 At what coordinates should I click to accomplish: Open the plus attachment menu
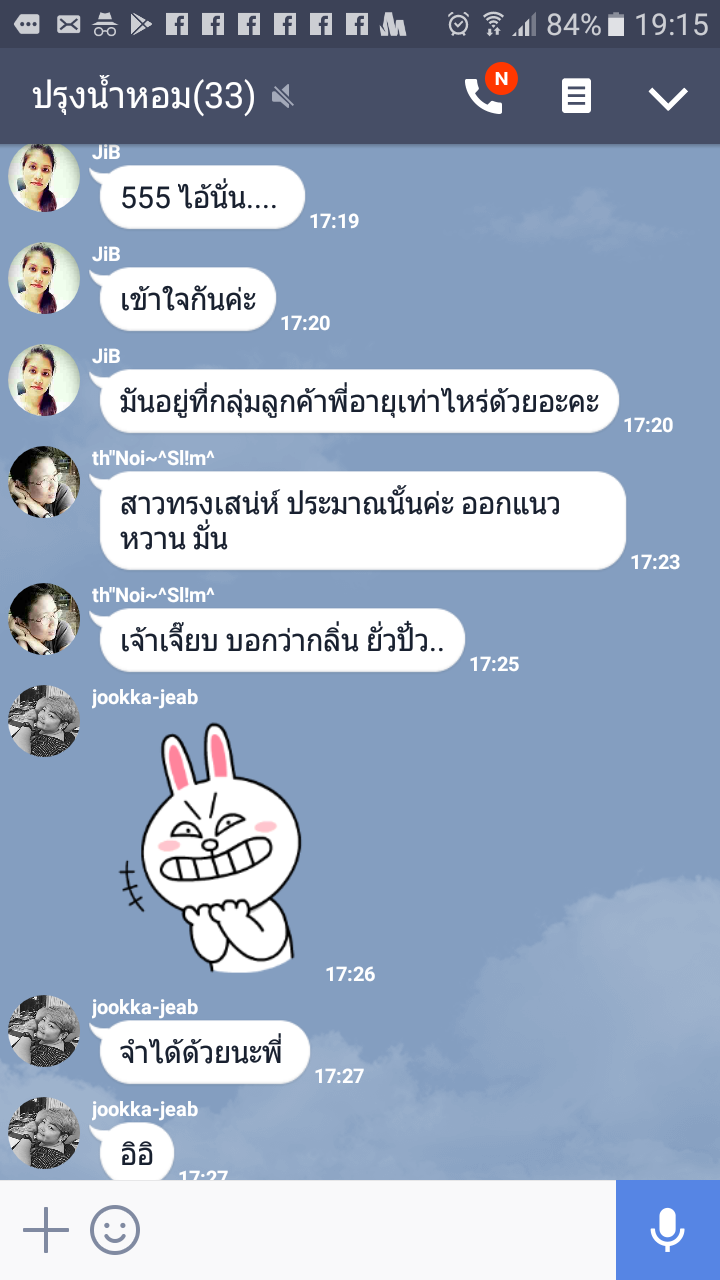(46, 1230)
